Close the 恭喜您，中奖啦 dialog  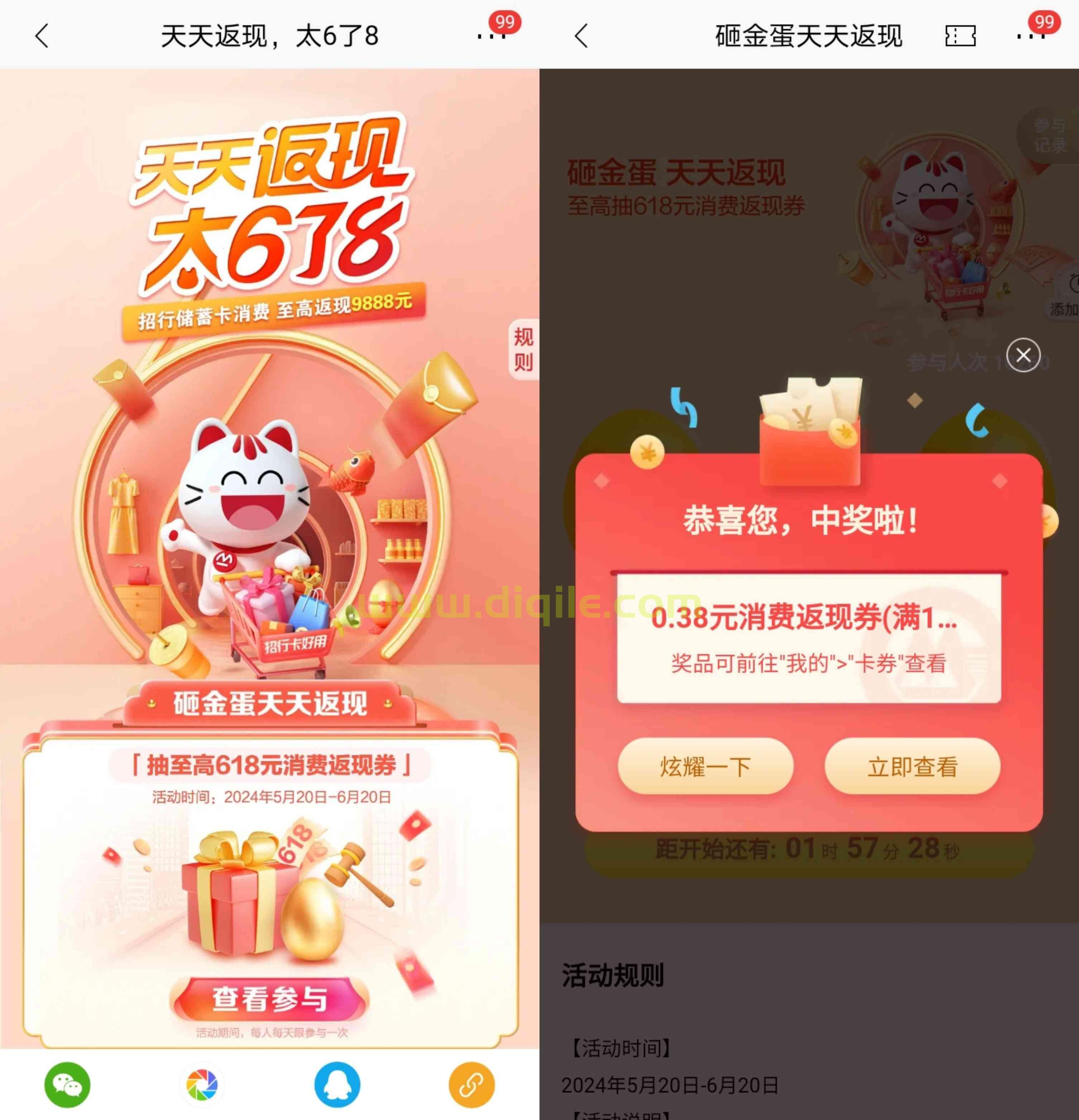[x=1023, y=355]
